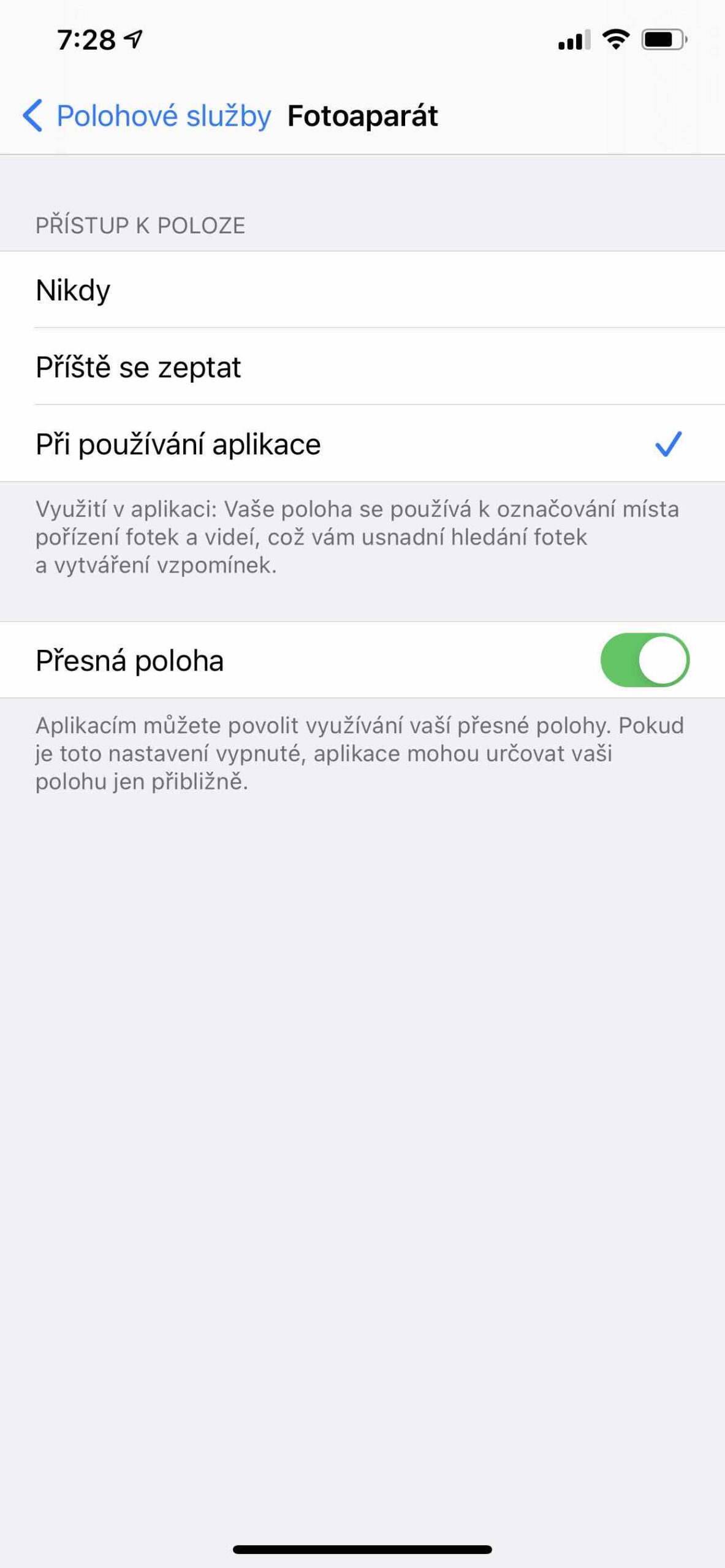Tap the back chevron arrow
The height and width of the screenshot is (1568, 725).
point(35,115)
